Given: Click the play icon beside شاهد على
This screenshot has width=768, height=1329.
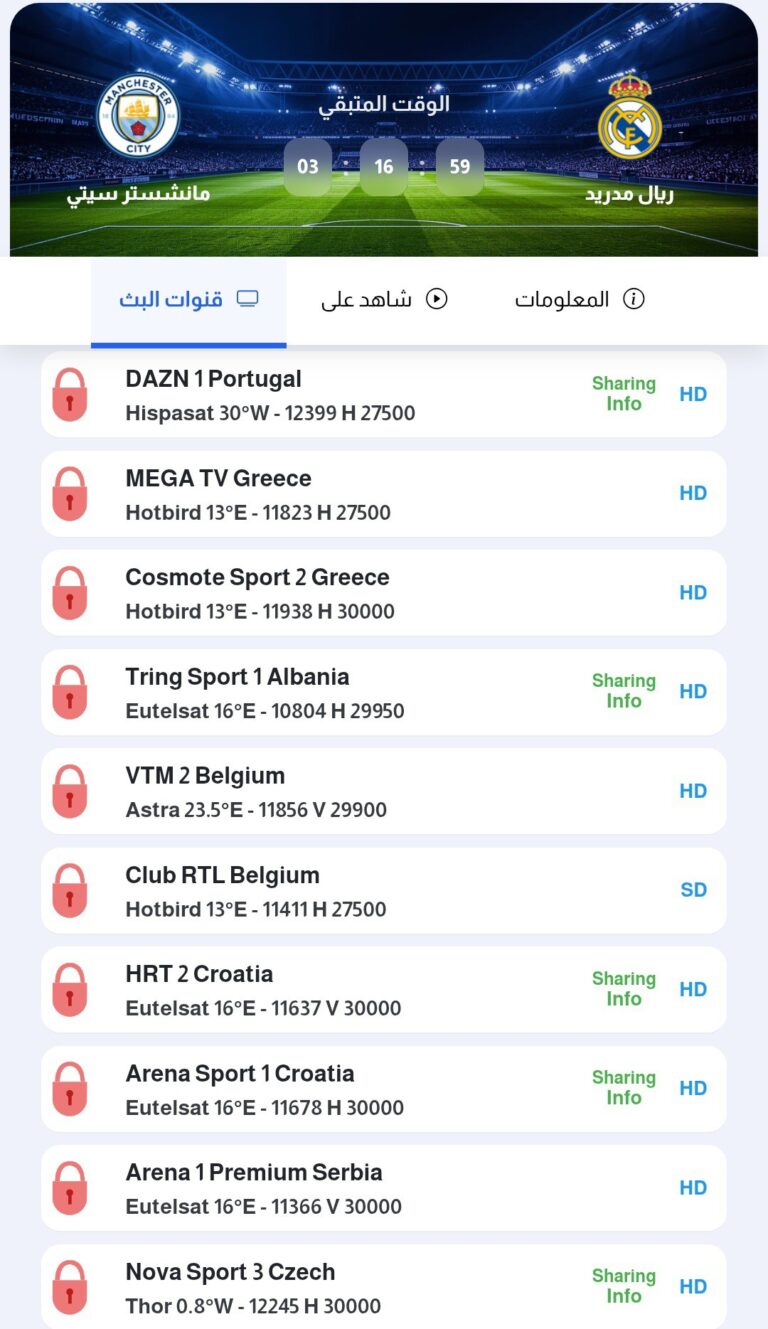Looking at the screenshot, I should click(x=438, y=297).
